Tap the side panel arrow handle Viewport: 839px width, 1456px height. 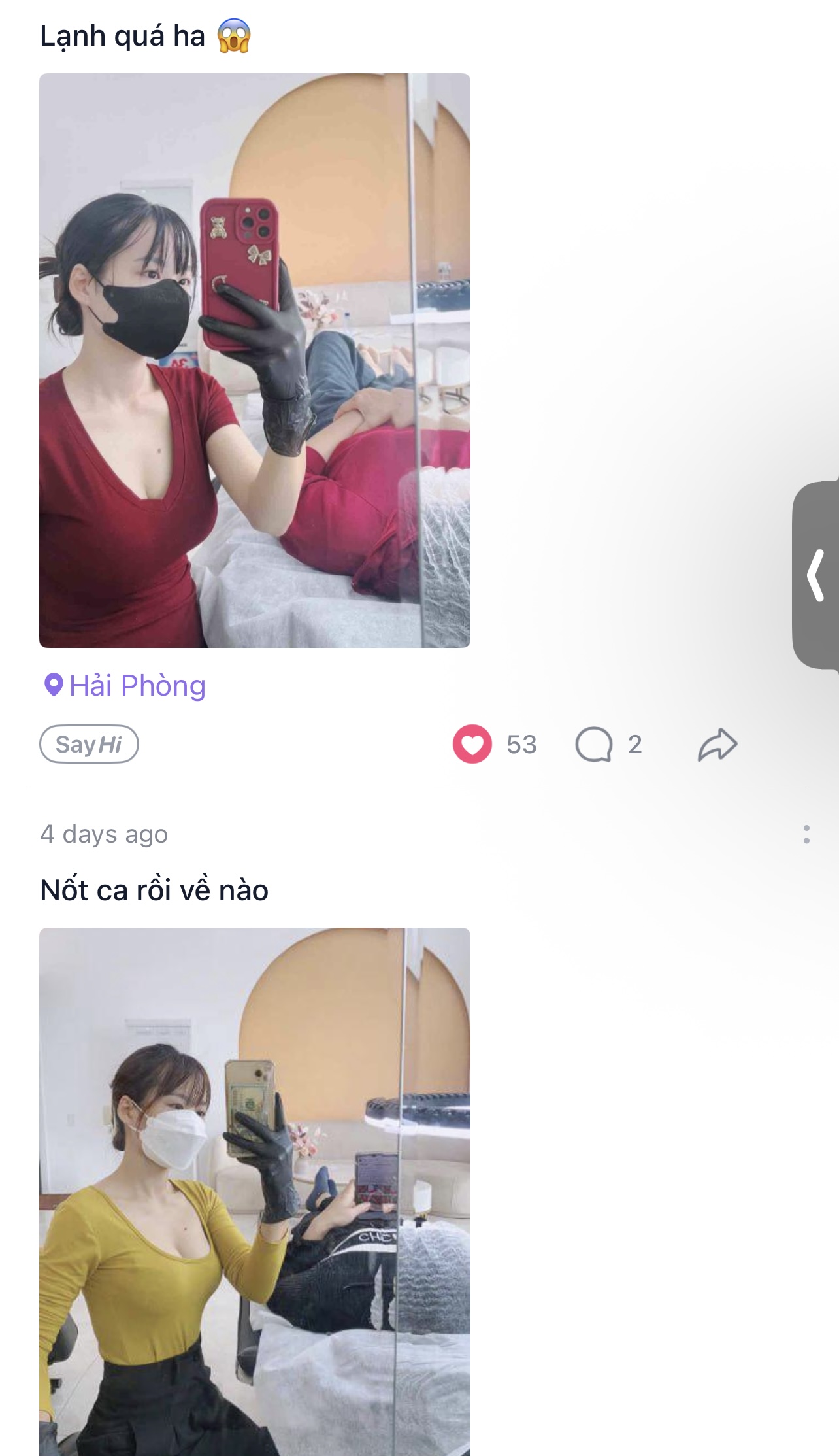tap(815, 575)
